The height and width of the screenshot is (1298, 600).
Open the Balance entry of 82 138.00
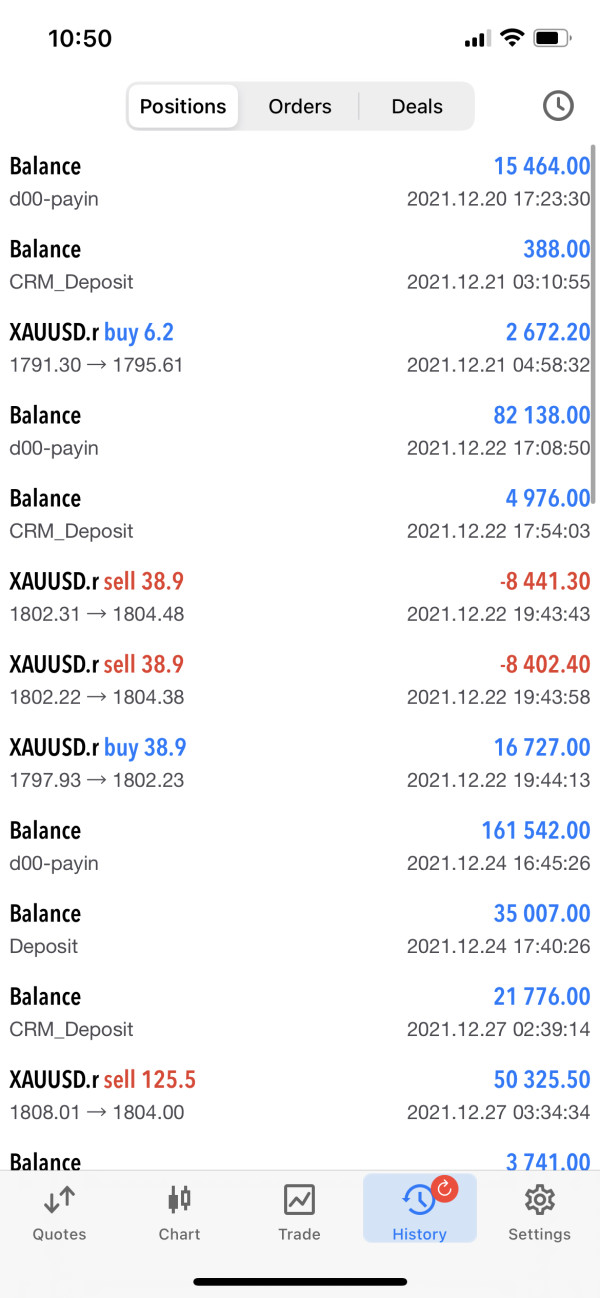[x=300, y=431]
